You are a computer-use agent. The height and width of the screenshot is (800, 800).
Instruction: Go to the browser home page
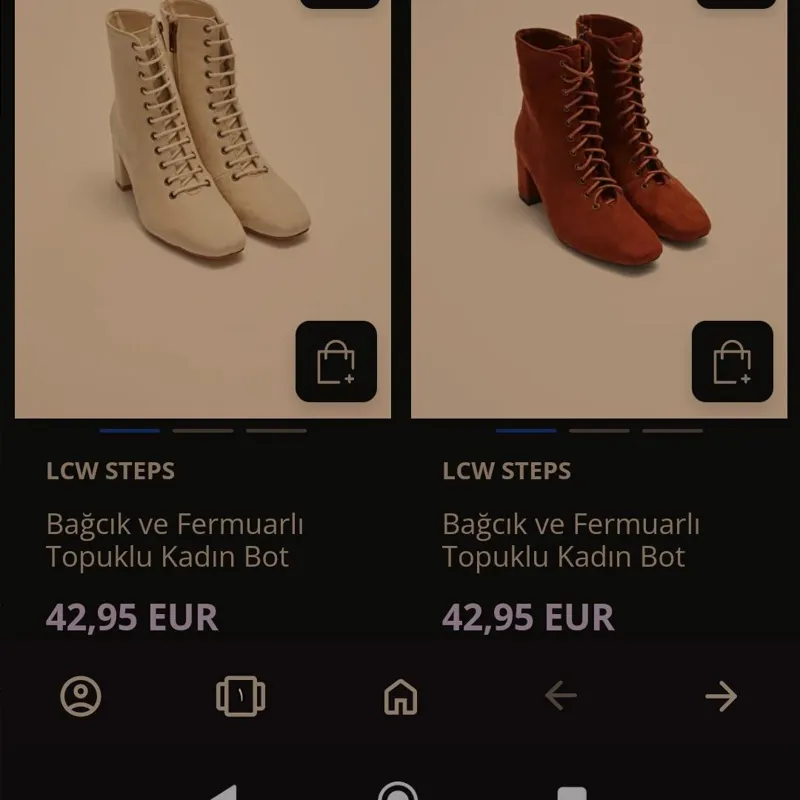(401, 696)
